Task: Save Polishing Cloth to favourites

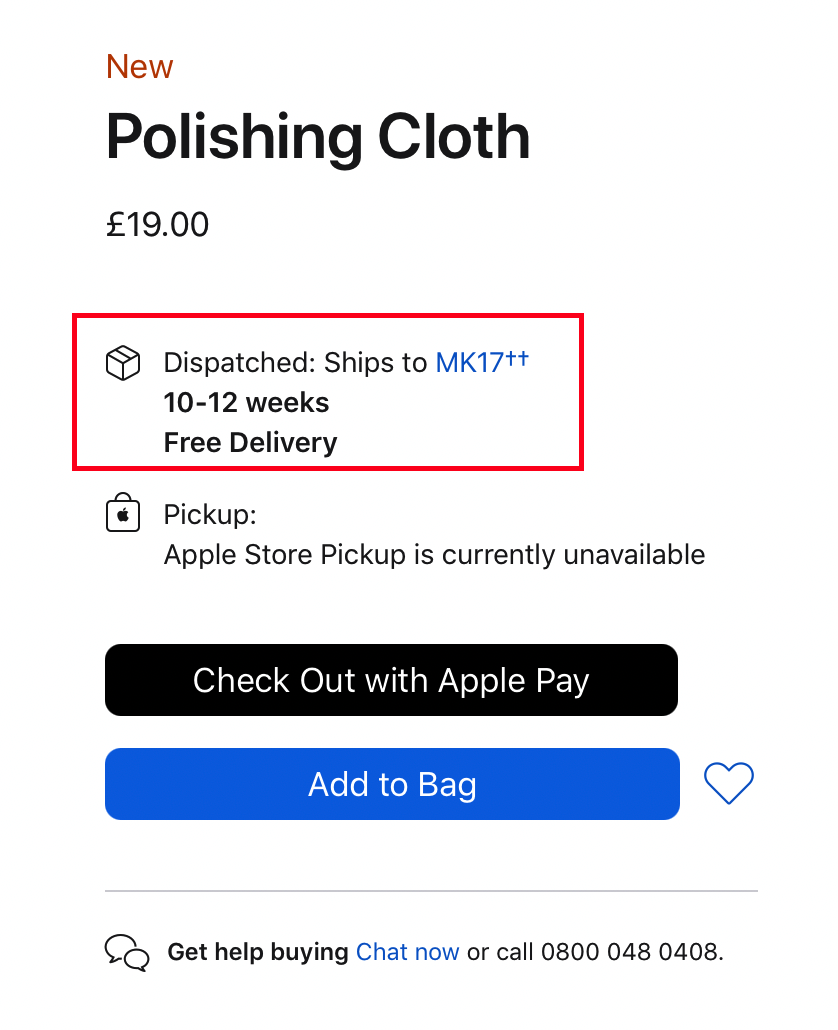Action: [728, 783]
